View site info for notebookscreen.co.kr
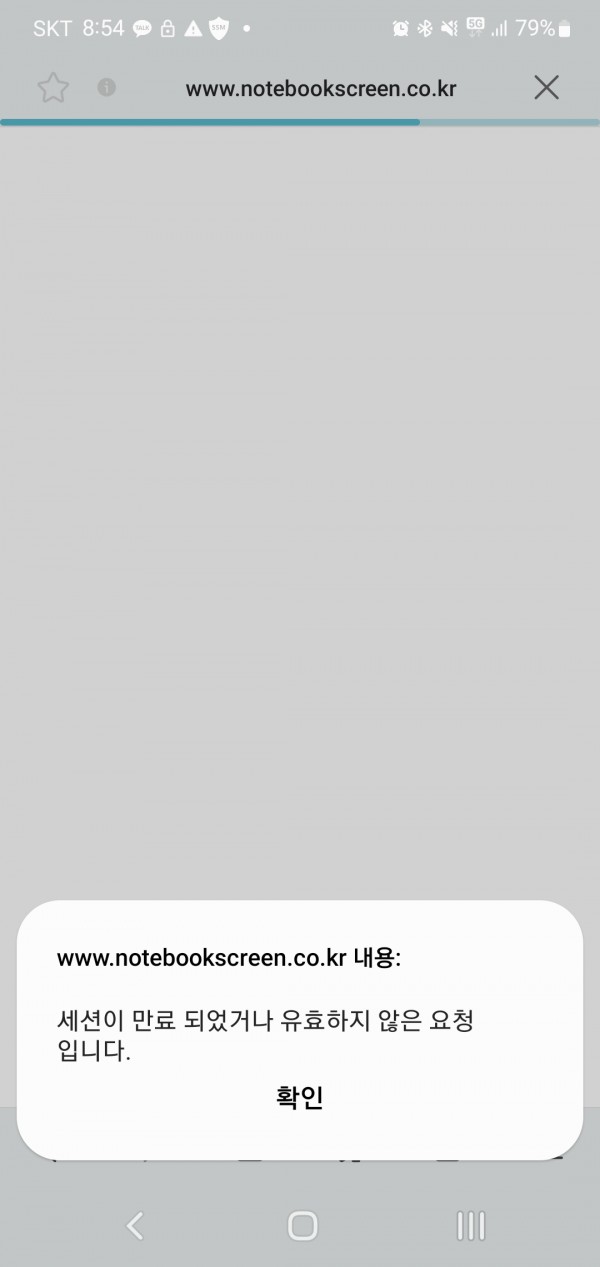 pyautogui.click(x=107, y=88)
